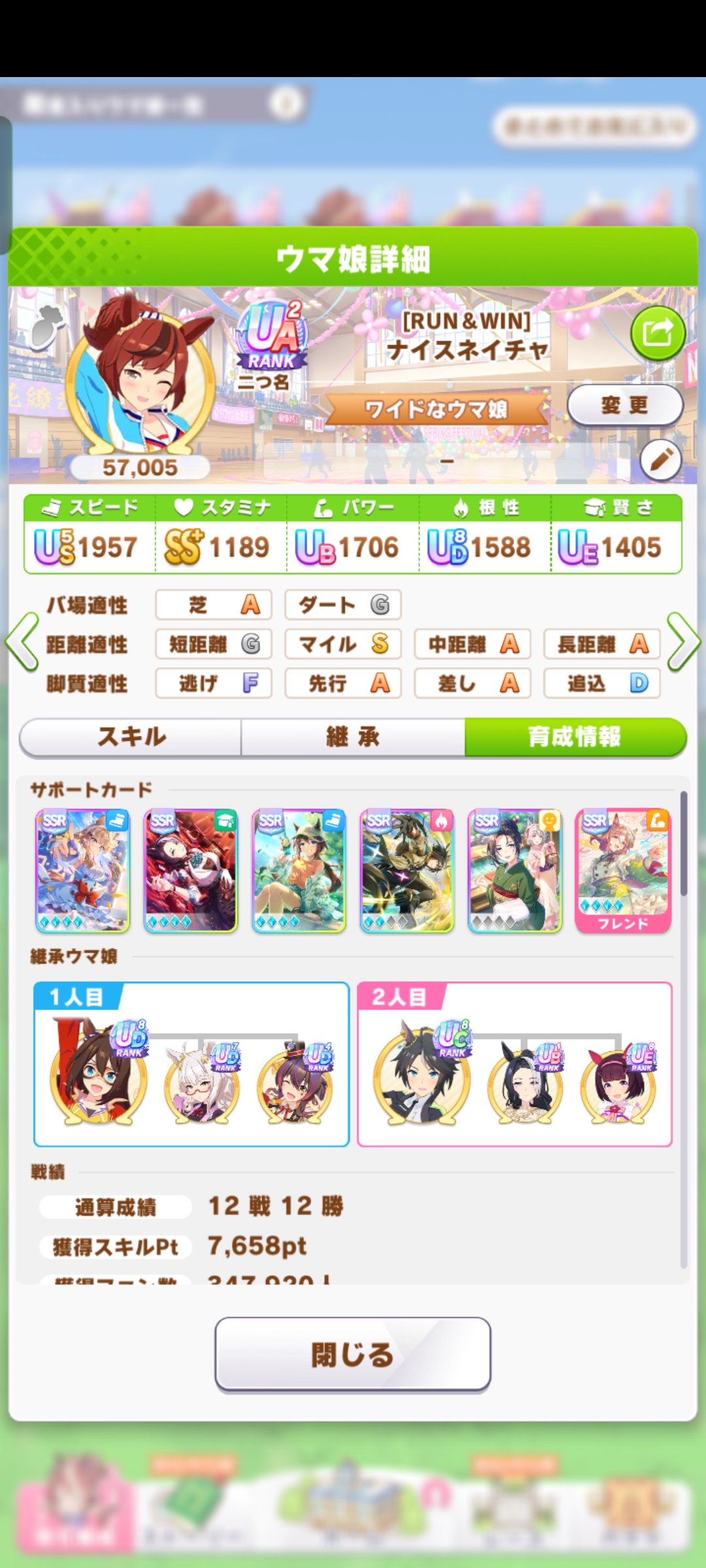Switch to the スキル tab
Image resolution: width=706 pixels, height=1568 pixels.
click(x=131, y=737)
